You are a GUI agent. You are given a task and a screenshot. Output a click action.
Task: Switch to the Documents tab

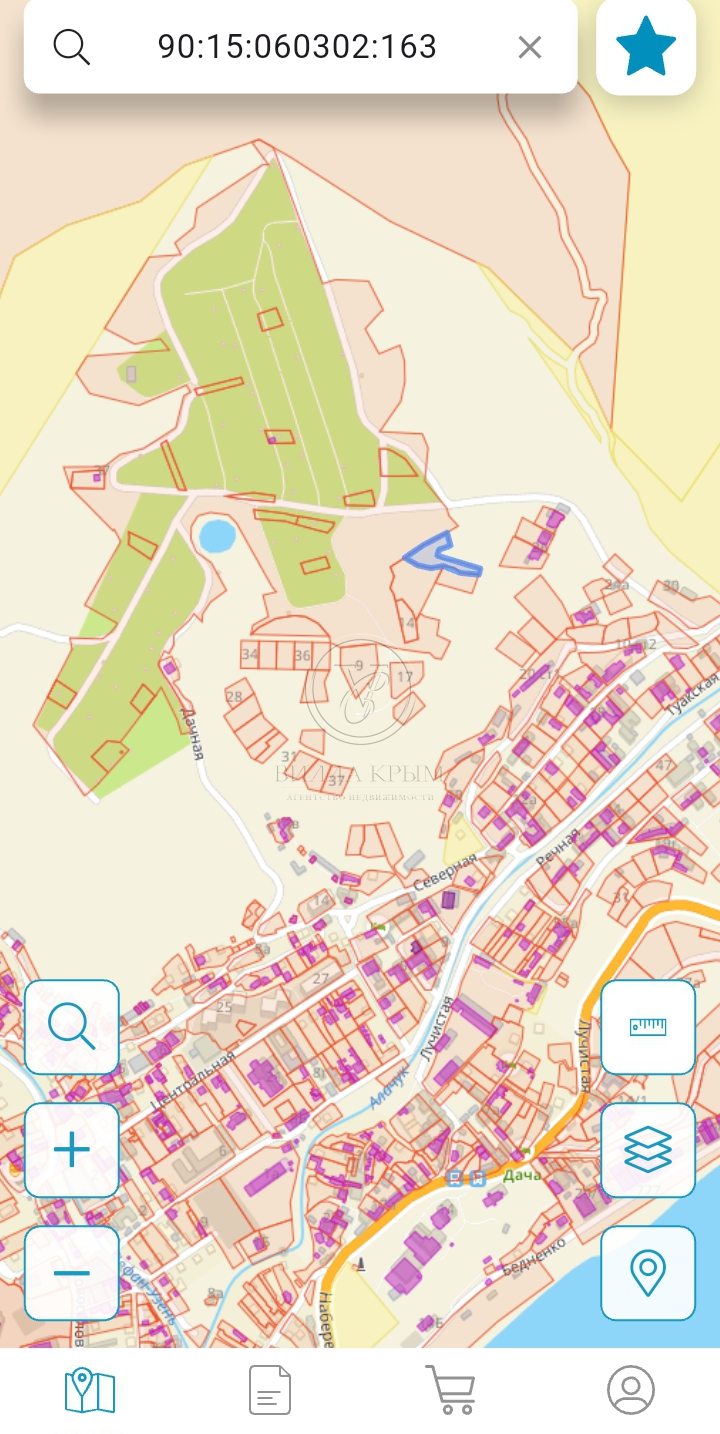point(270,1391)
